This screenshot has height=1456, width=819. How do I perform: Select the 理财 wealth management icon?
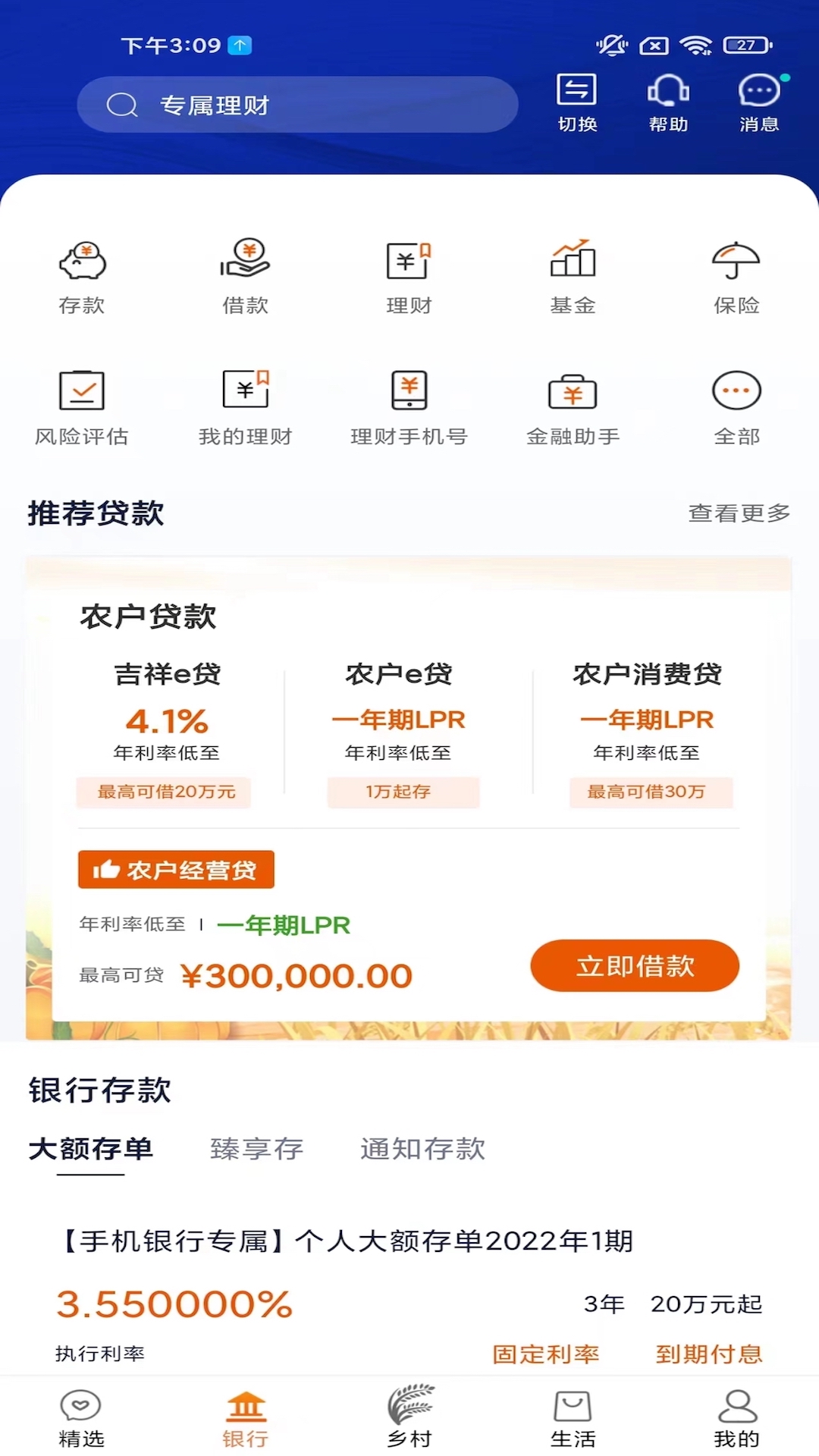coord(409,277)
